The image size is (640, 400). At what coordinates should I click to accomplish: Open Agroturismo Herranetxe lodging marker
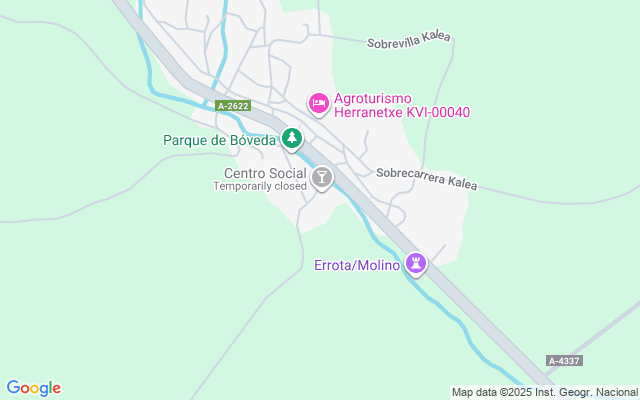pos(319,104)
